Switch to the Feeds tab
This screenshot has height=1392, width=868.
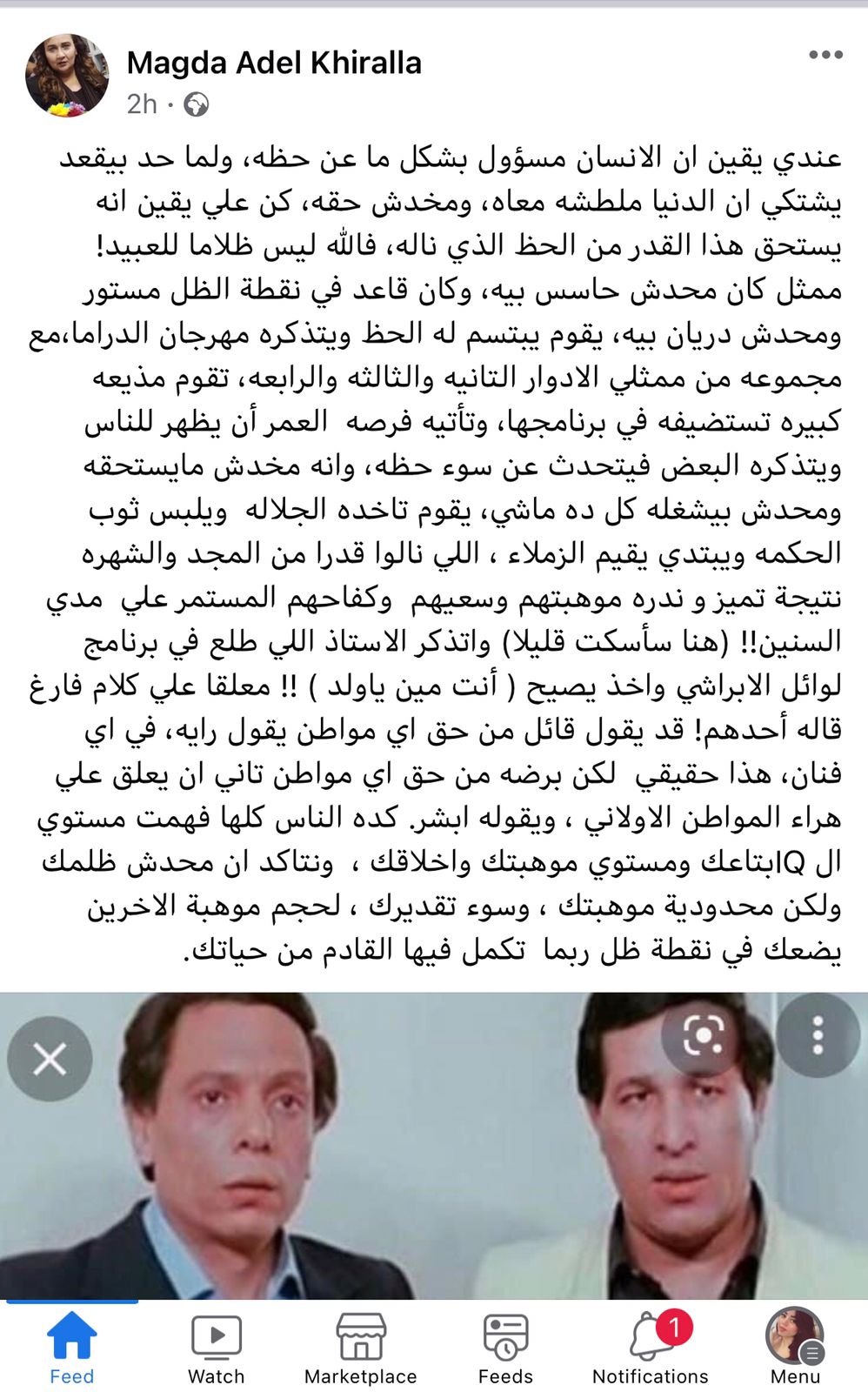pyautogui.click(x=505, y=1347)
